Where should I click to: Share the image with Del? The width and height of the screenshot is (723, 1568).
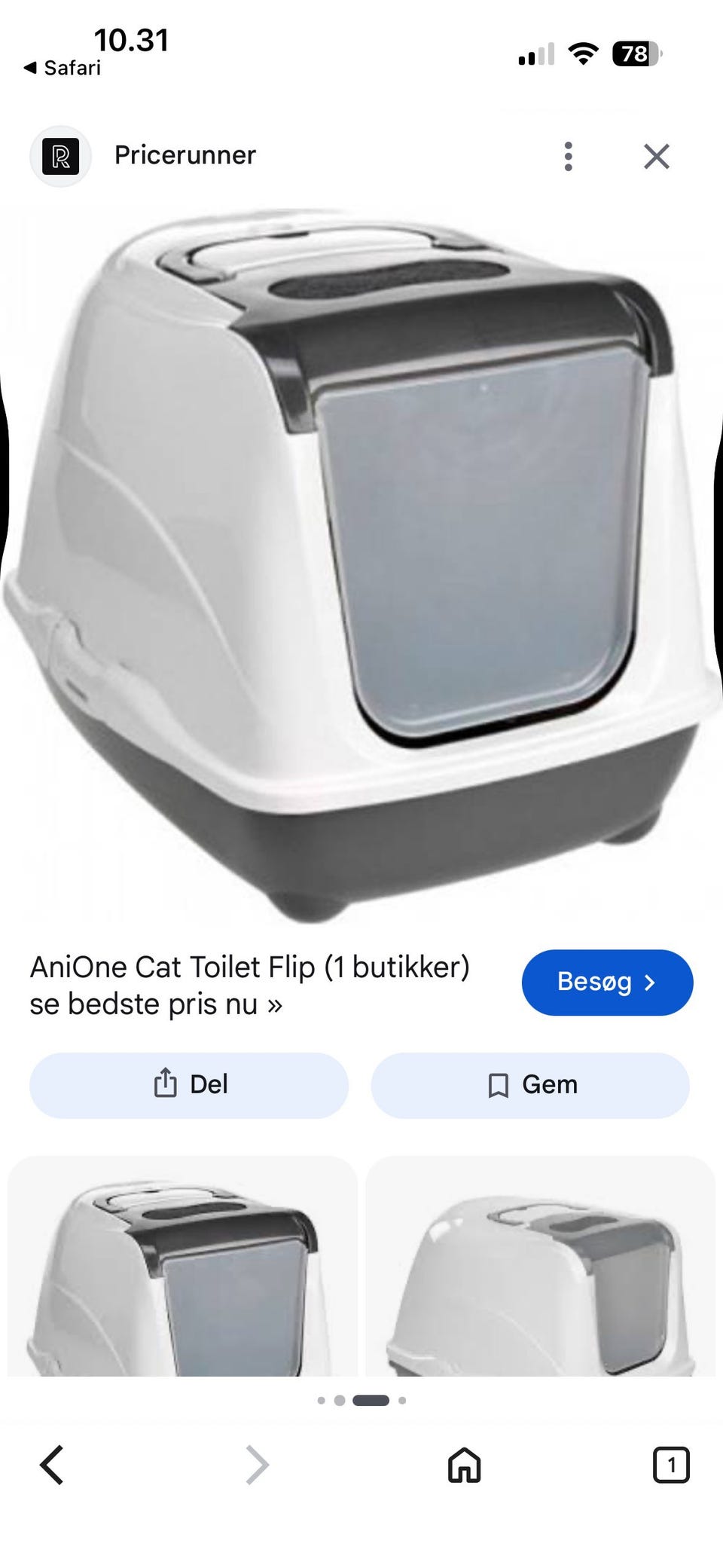click(x=189, y=1084)
